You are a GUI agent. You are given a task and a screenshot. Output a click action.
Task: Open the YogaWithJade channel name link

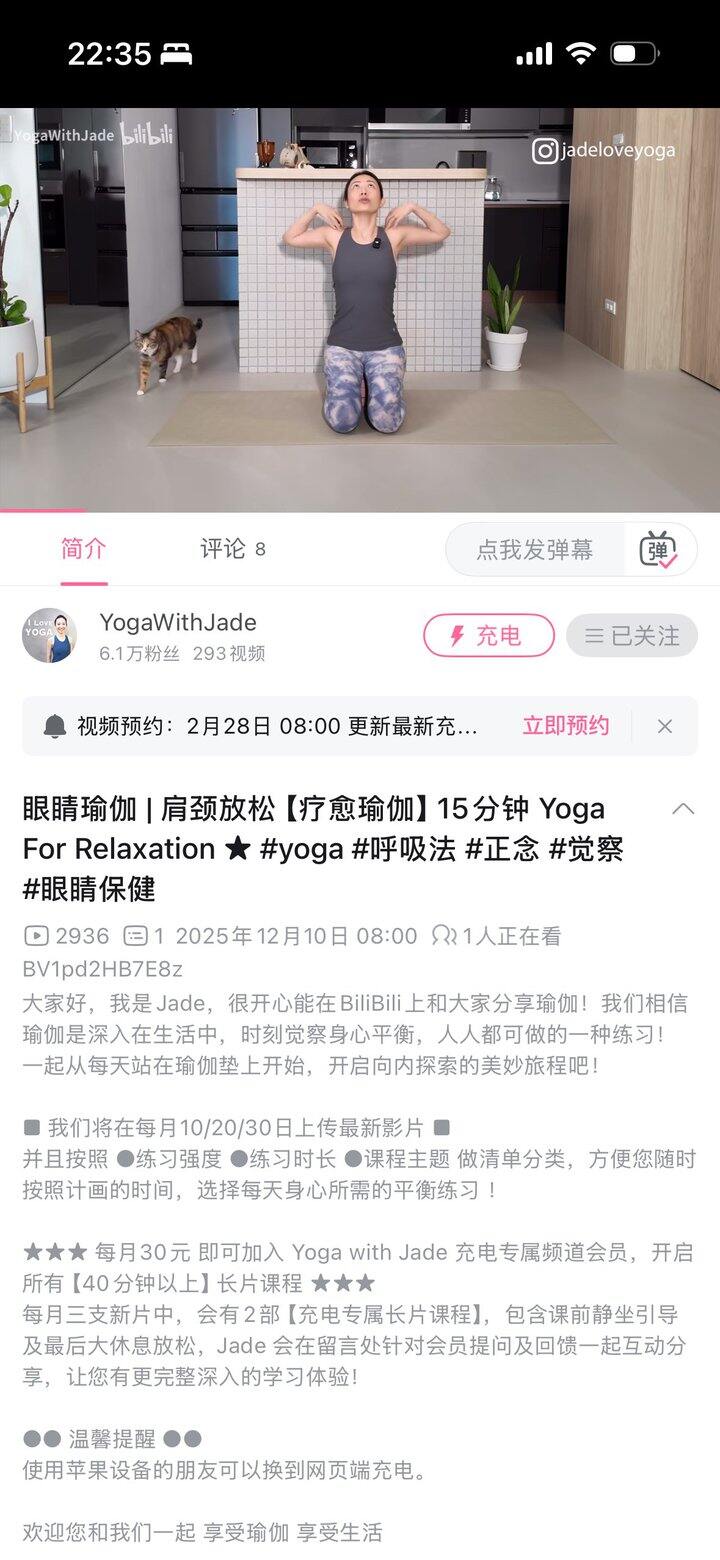178,622
